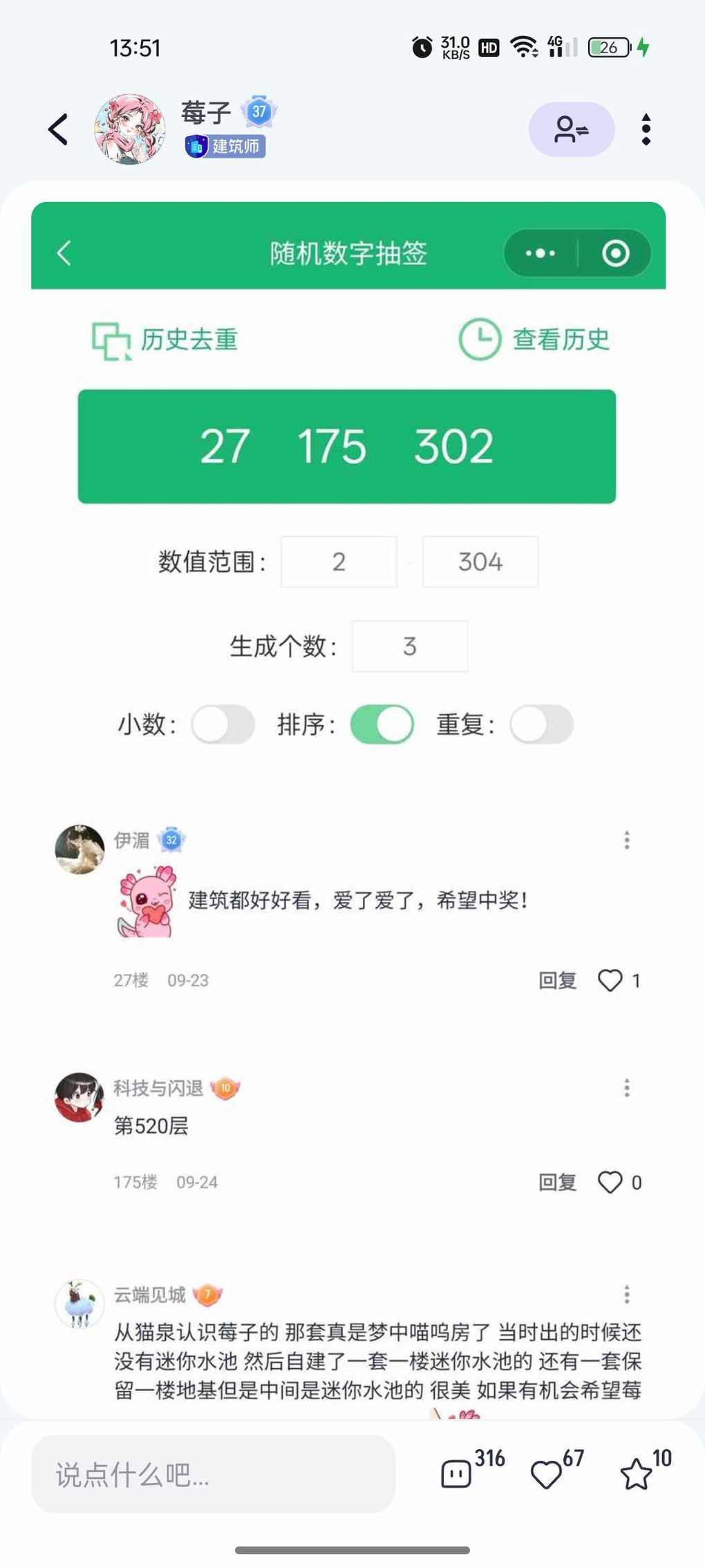Open more options on 科技与闪退's comment
The height and width of the screenshot is (1568, 705).
click(626, 1088)
